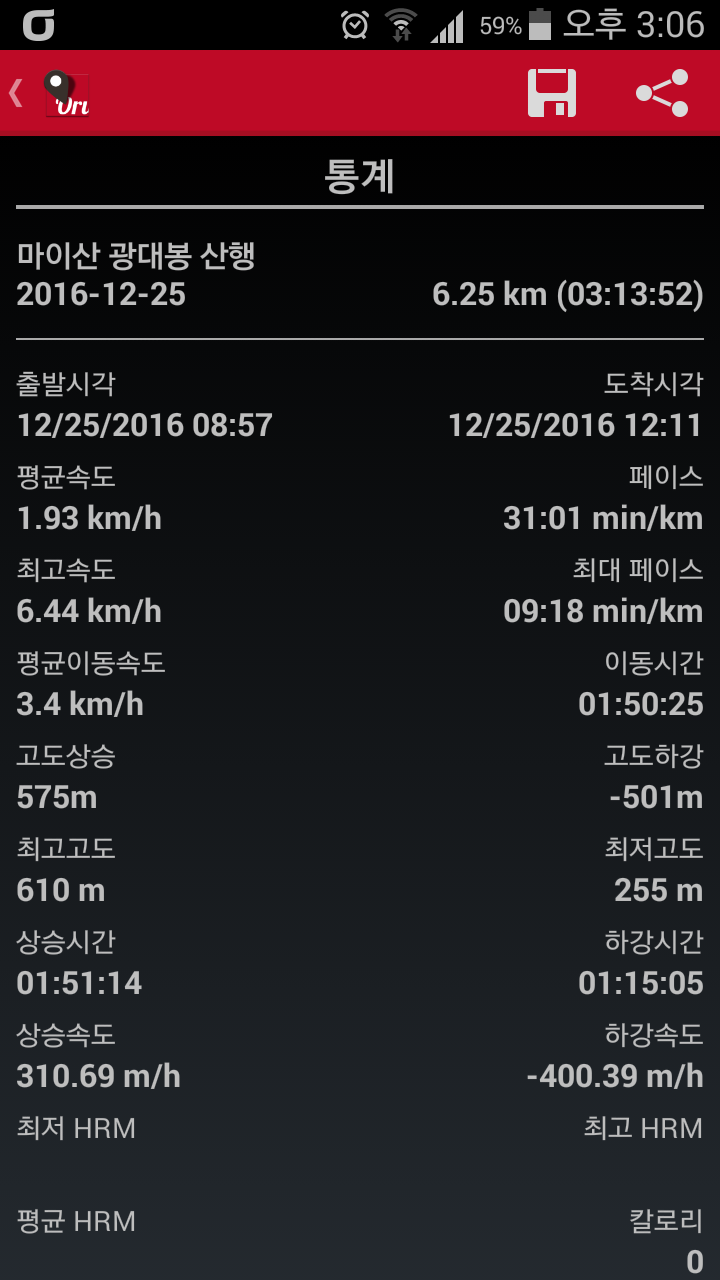Share the hike statistics
Image resolution: width=720 pixels, height=1280 pixels.
[x=662, y=93]
